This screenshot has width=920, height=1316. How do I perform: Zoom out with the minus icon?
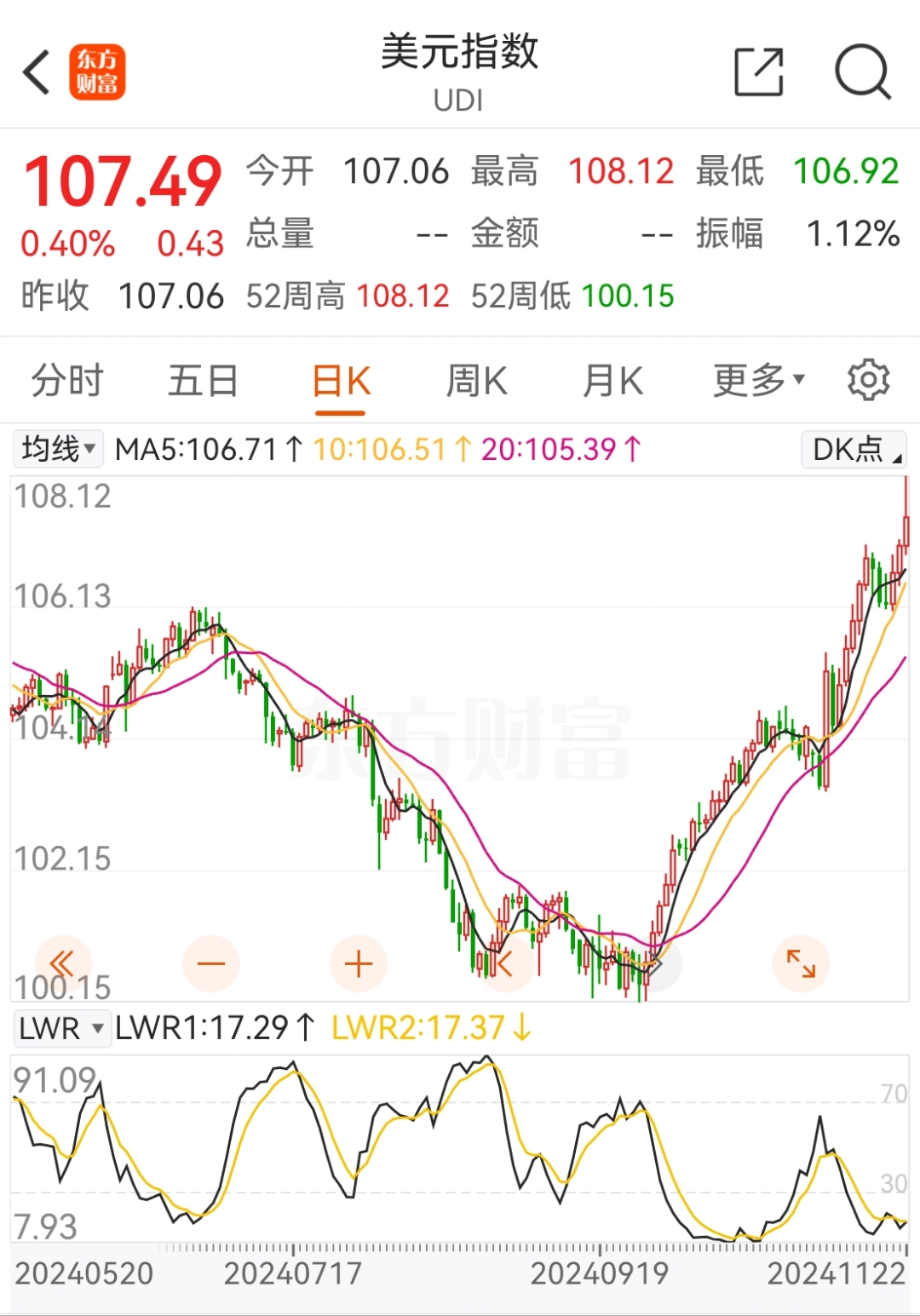(211, 963)
